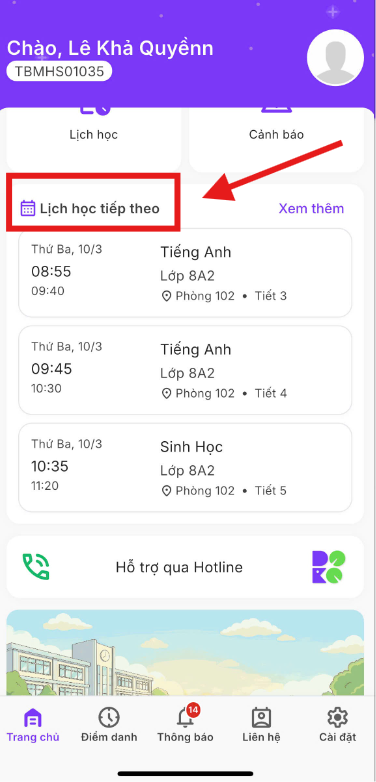Screen dimensions: 376x782
Task: Tap Xem thêm for more schedule
Action: [x=311, y=208]
